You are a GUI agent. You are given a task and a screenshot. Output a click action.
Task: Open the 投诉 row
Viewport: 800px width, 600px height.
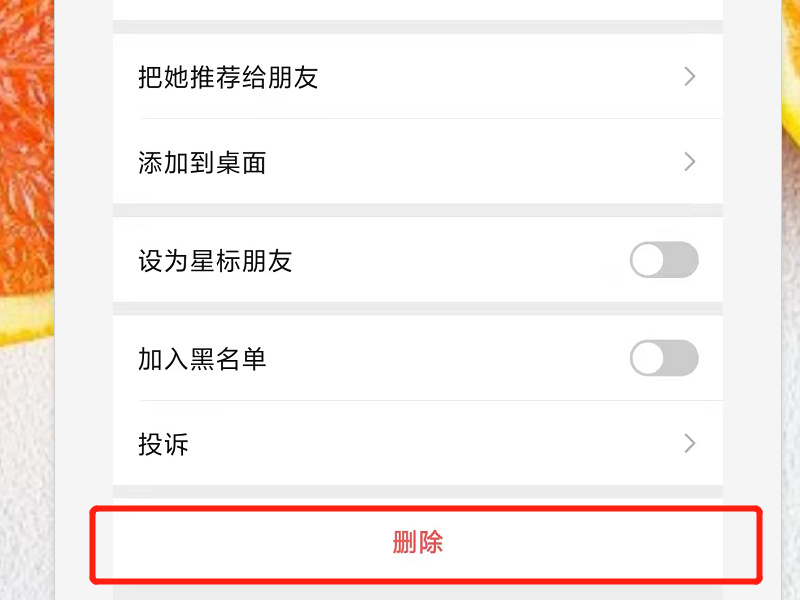click(x=417, y=443)
